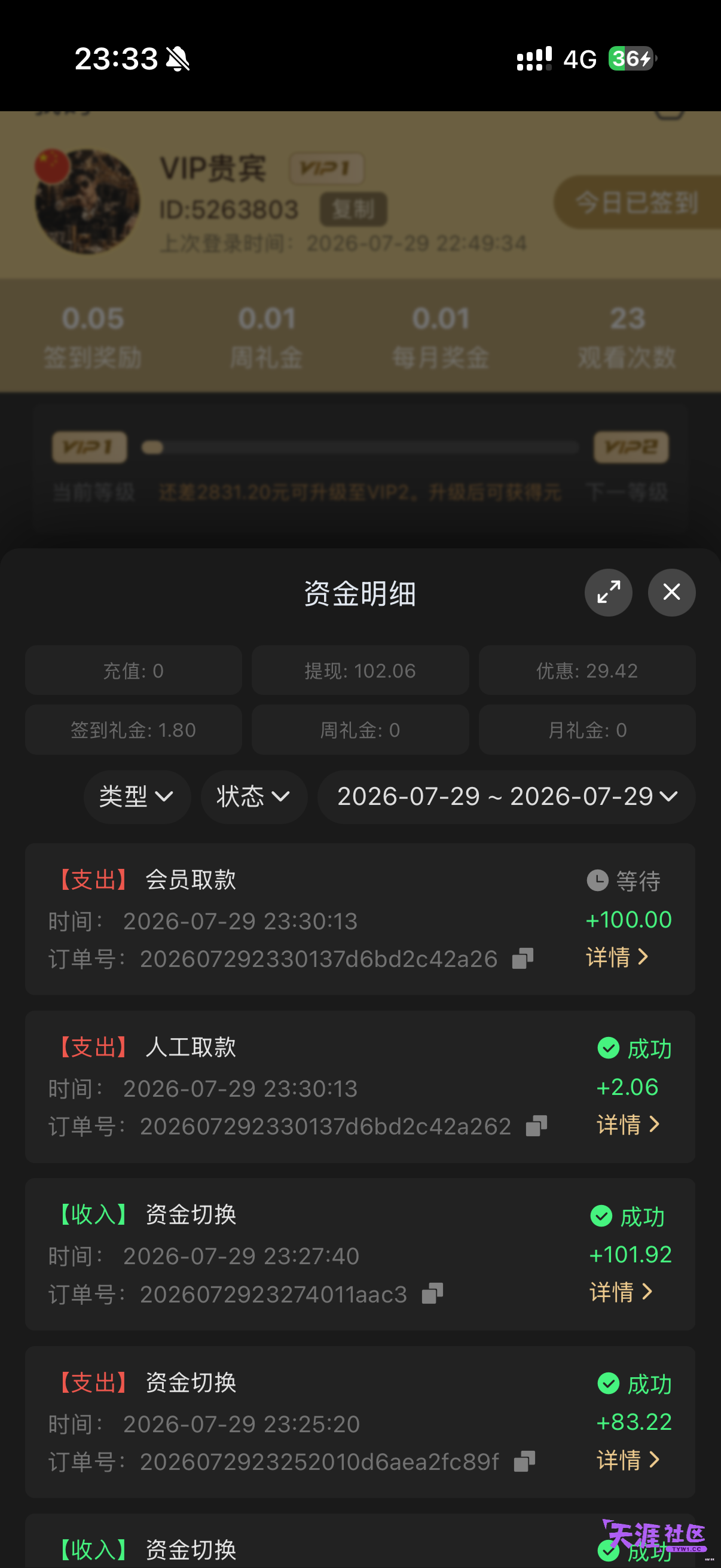Copy the 会员取款 order number

point(523,958)
